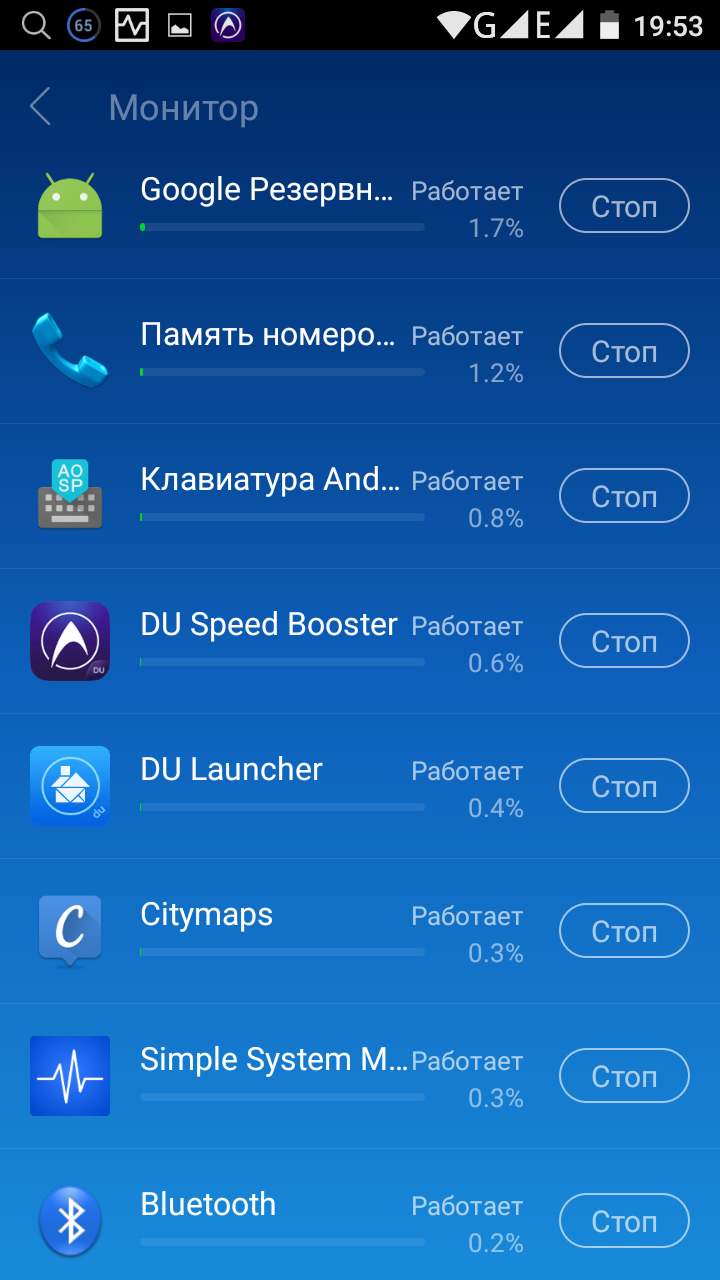
Task: Tap Стоп for Память номеро...
Action: point(624,351)
